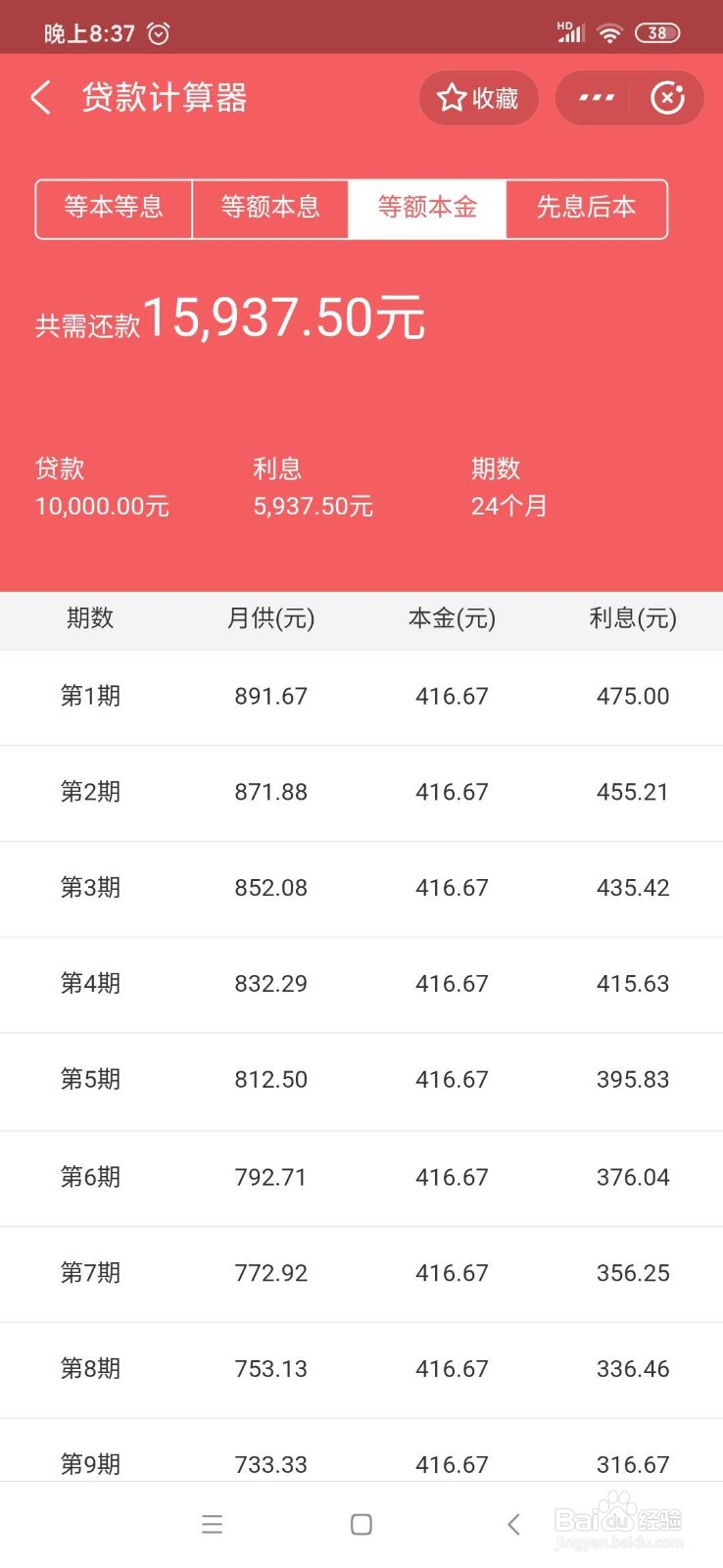Tap the circular close icon top right
Screen dimensions: 723x1568
click(668, 98)
